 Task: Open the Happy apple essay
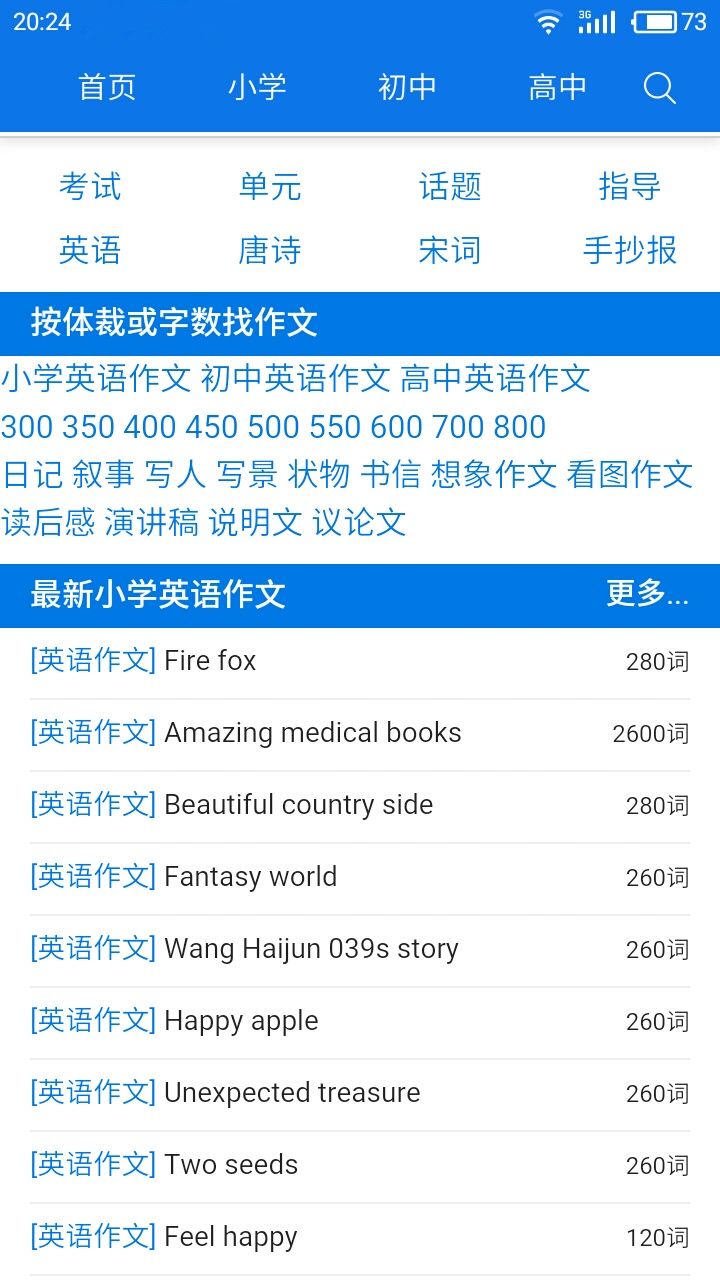click(x=241, y=1021)
